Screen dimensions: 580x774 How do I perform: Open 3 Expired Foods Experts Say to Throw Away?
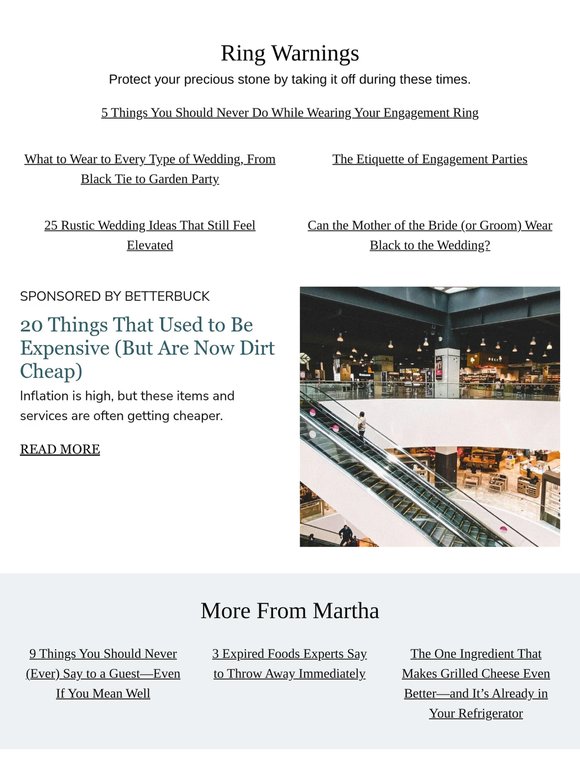pos(289,663)
